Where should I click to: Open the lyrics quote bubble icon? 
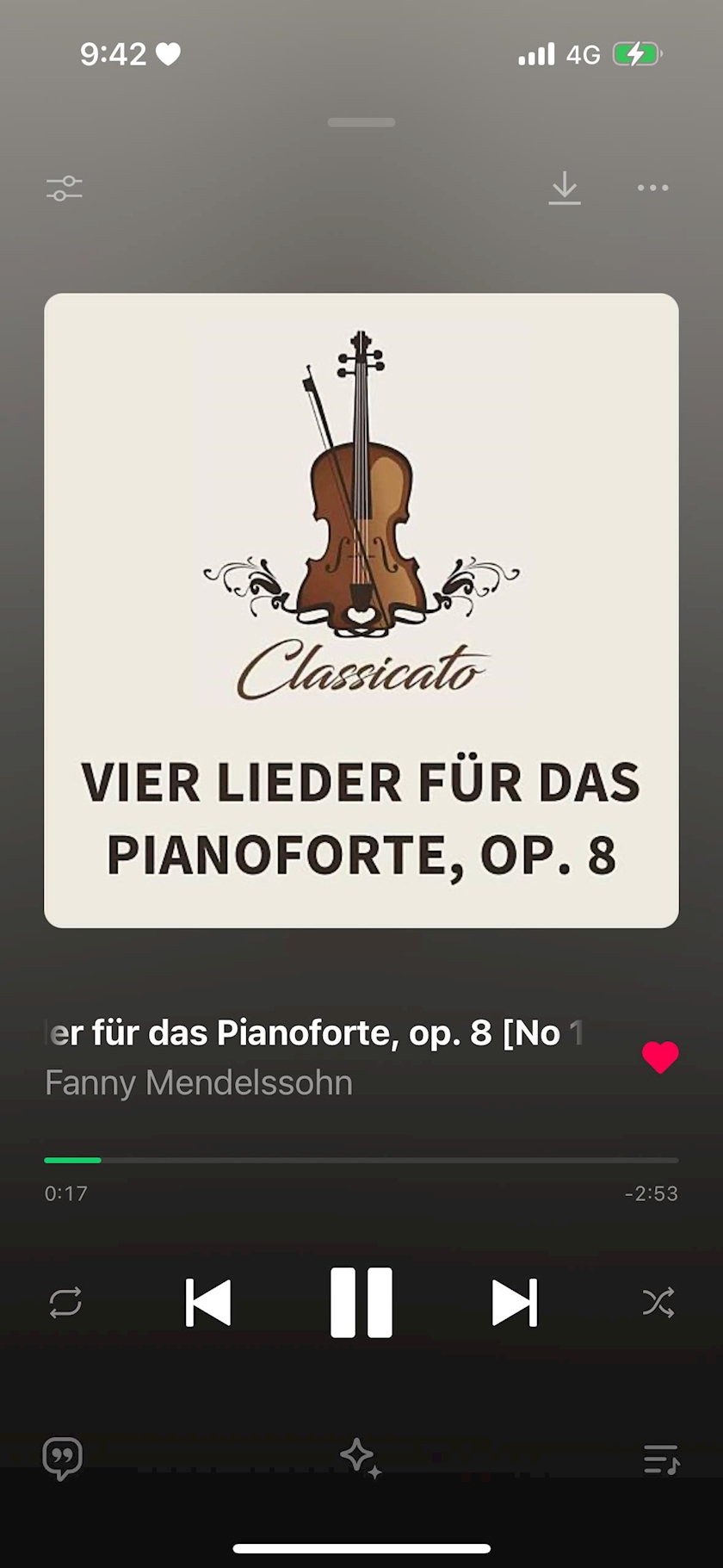coord(63,1459)
